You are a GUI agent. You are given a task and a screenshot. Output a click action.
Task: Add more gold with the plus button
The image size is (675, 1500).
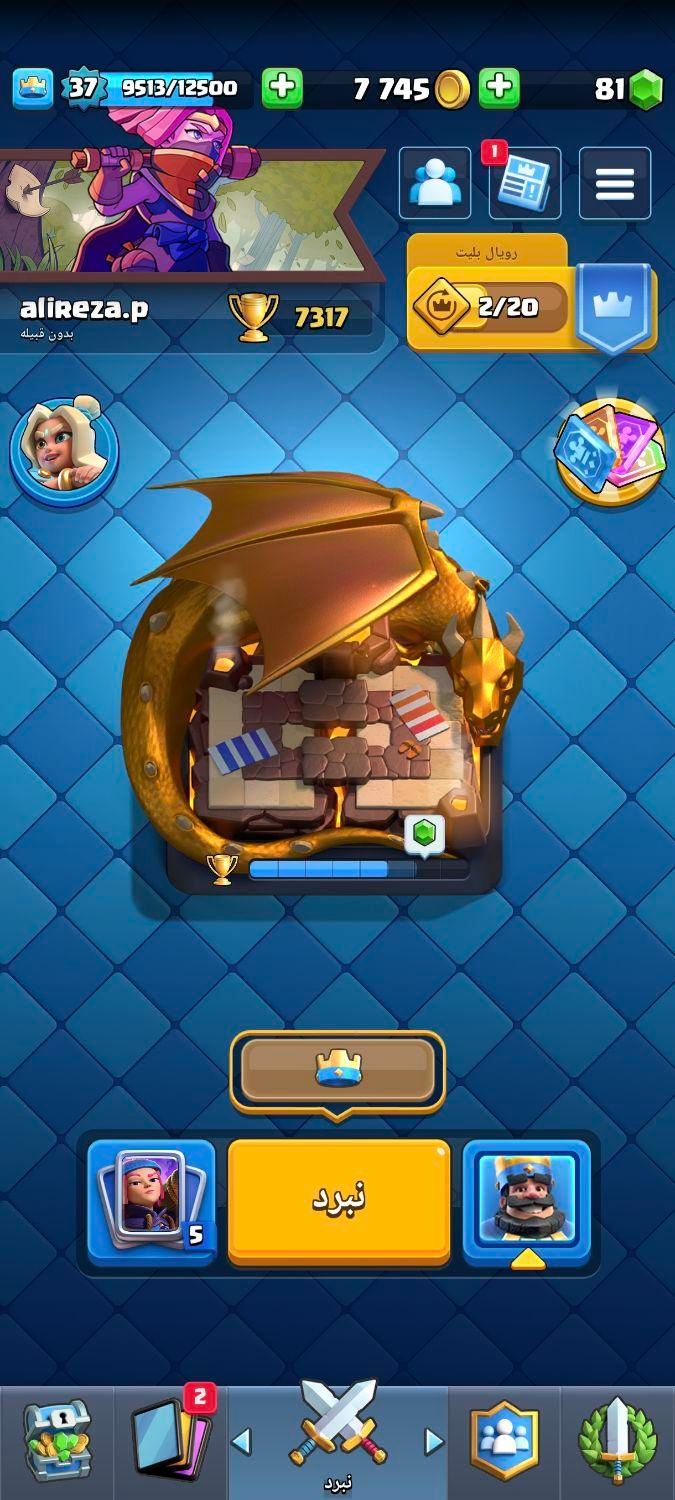pos(498,89)
